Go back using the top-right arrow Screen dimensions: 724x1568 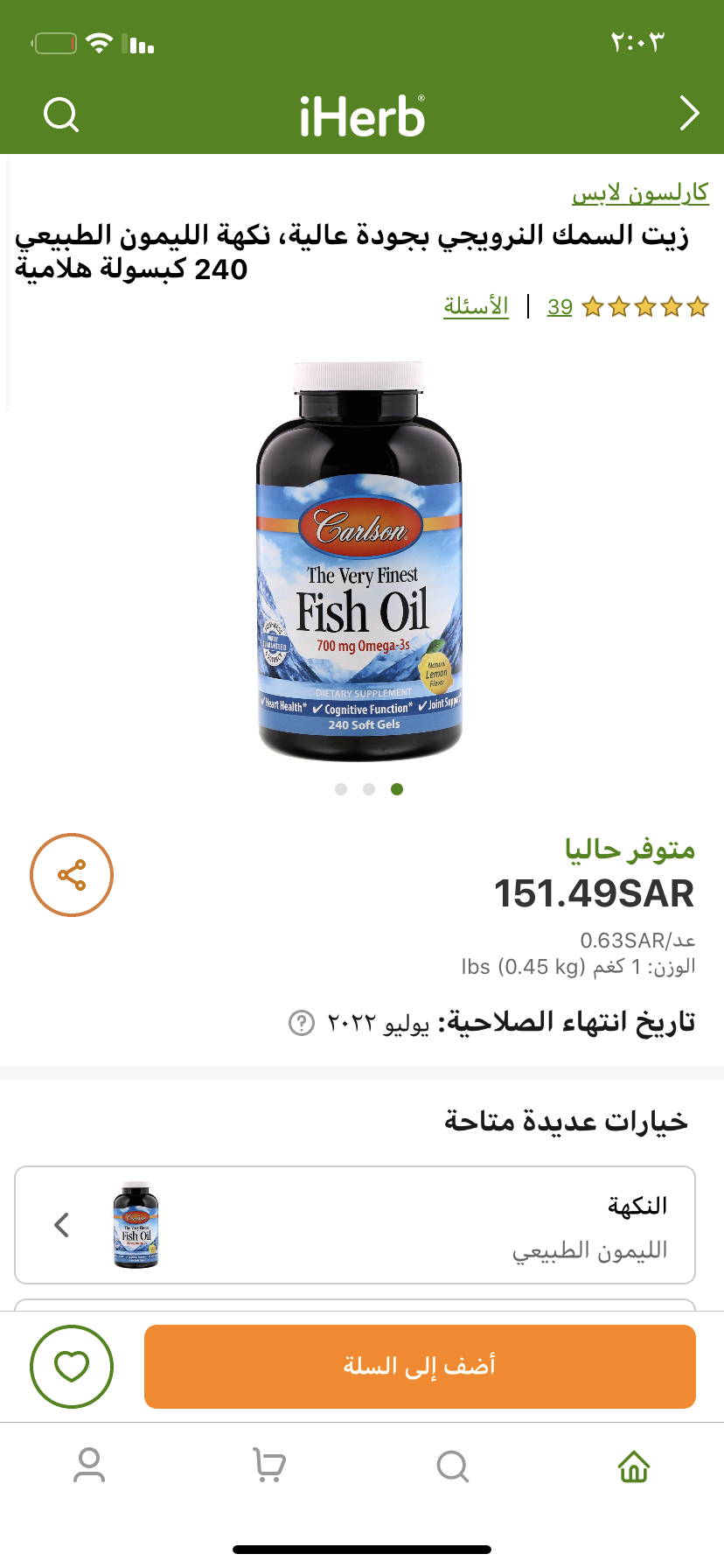(x=689, y=113)
